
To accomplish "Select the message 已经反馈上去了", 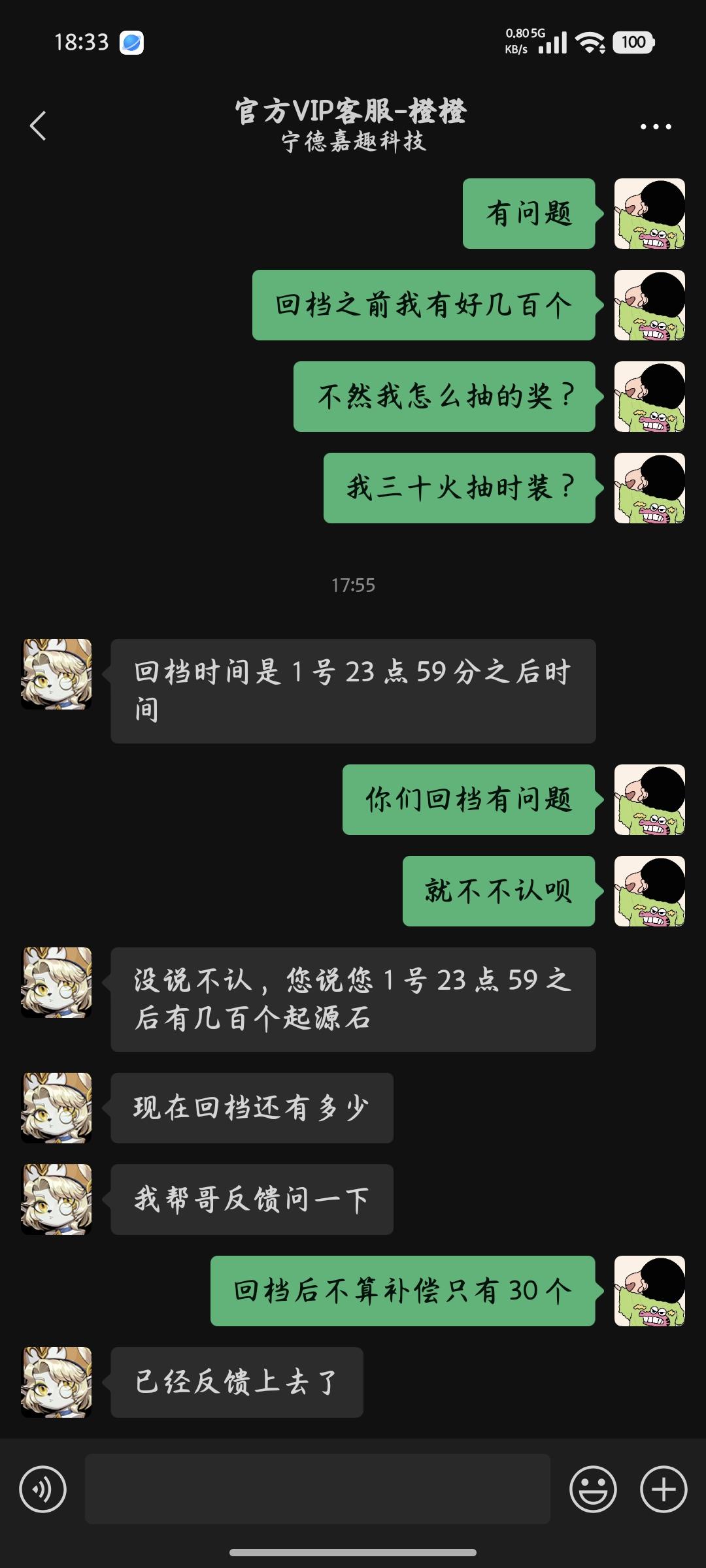I will [237, 1382].
